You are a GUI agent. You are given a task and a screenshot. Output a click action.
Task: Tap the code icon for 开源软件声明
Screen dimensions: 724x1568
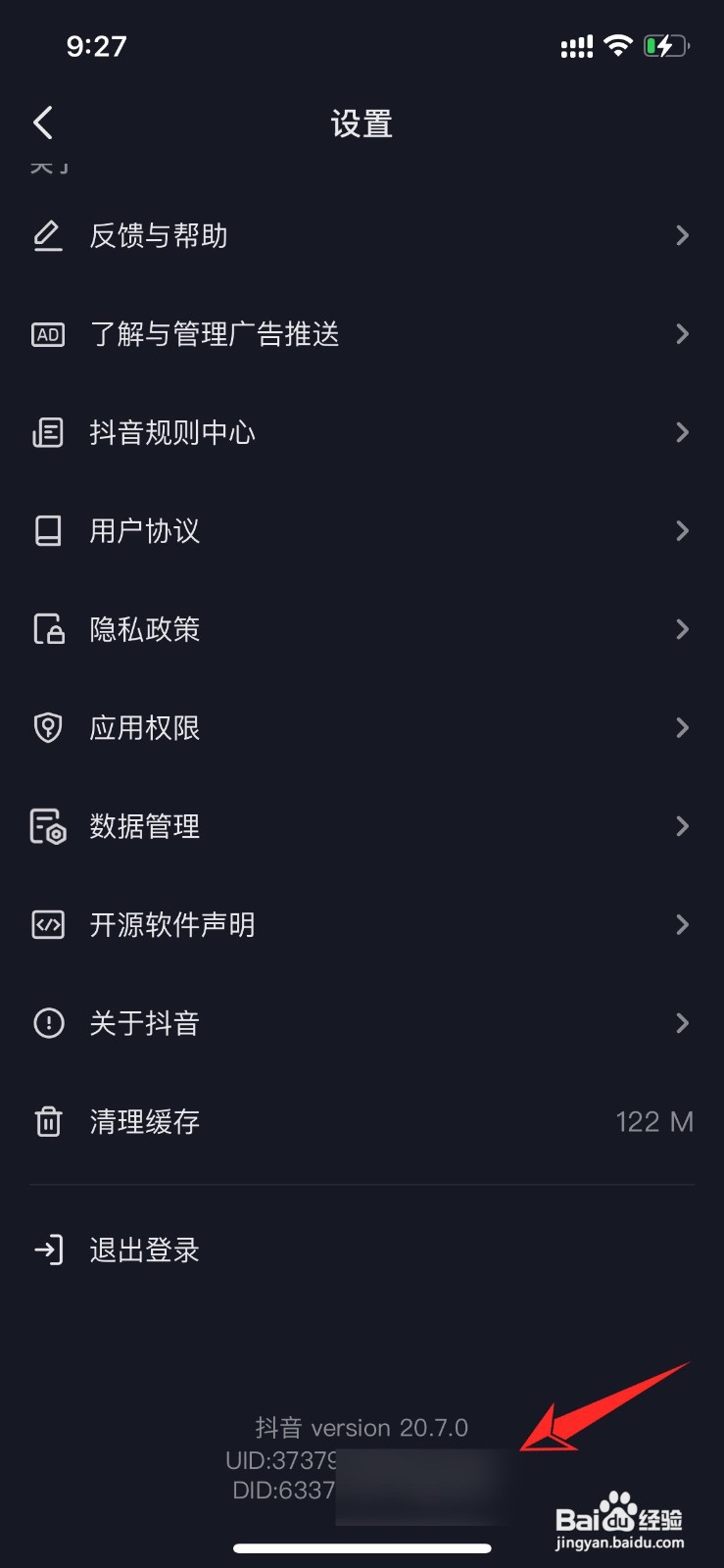(47, 924)
